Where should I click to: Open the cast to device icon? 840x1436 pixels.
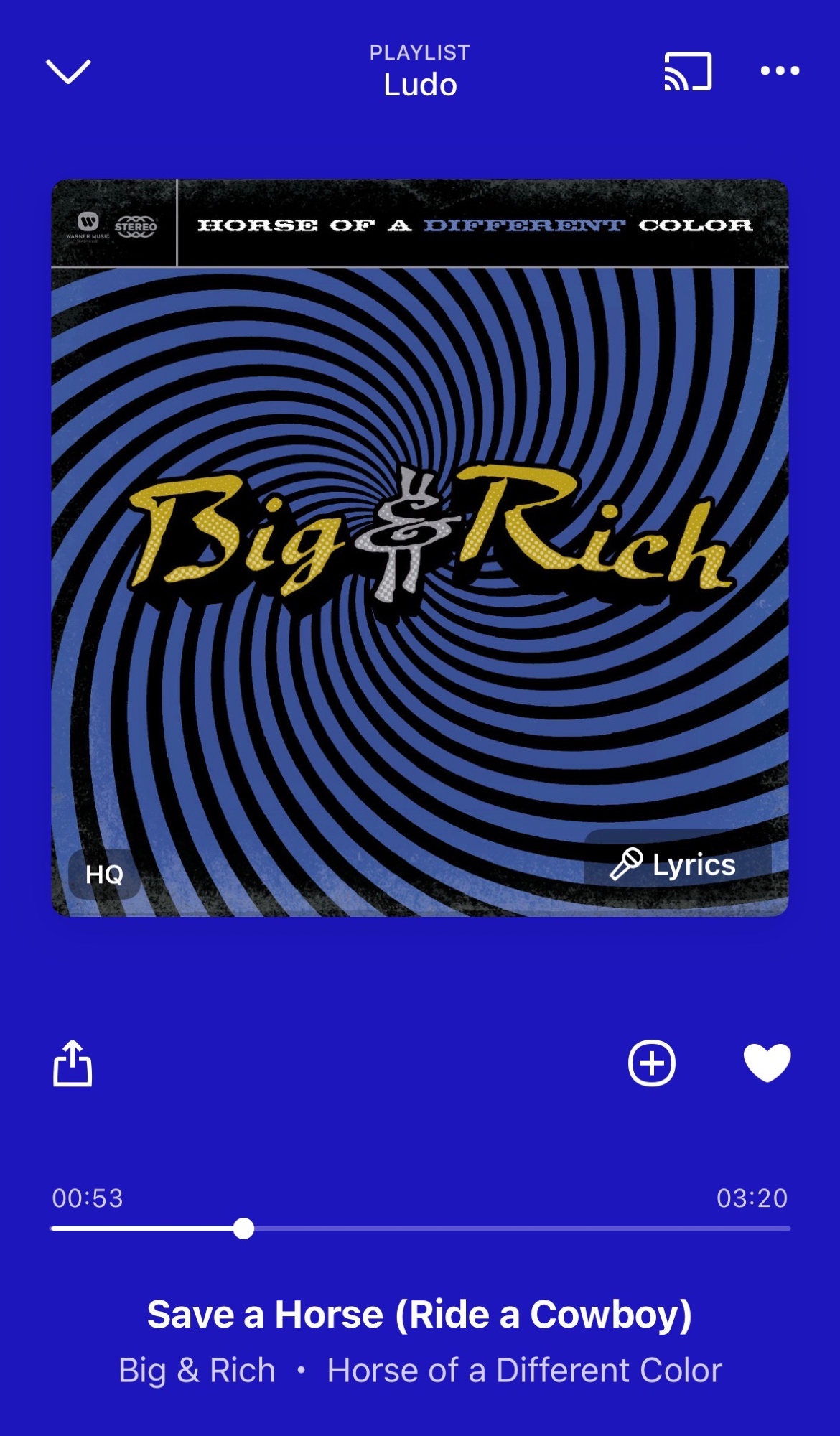687,71
